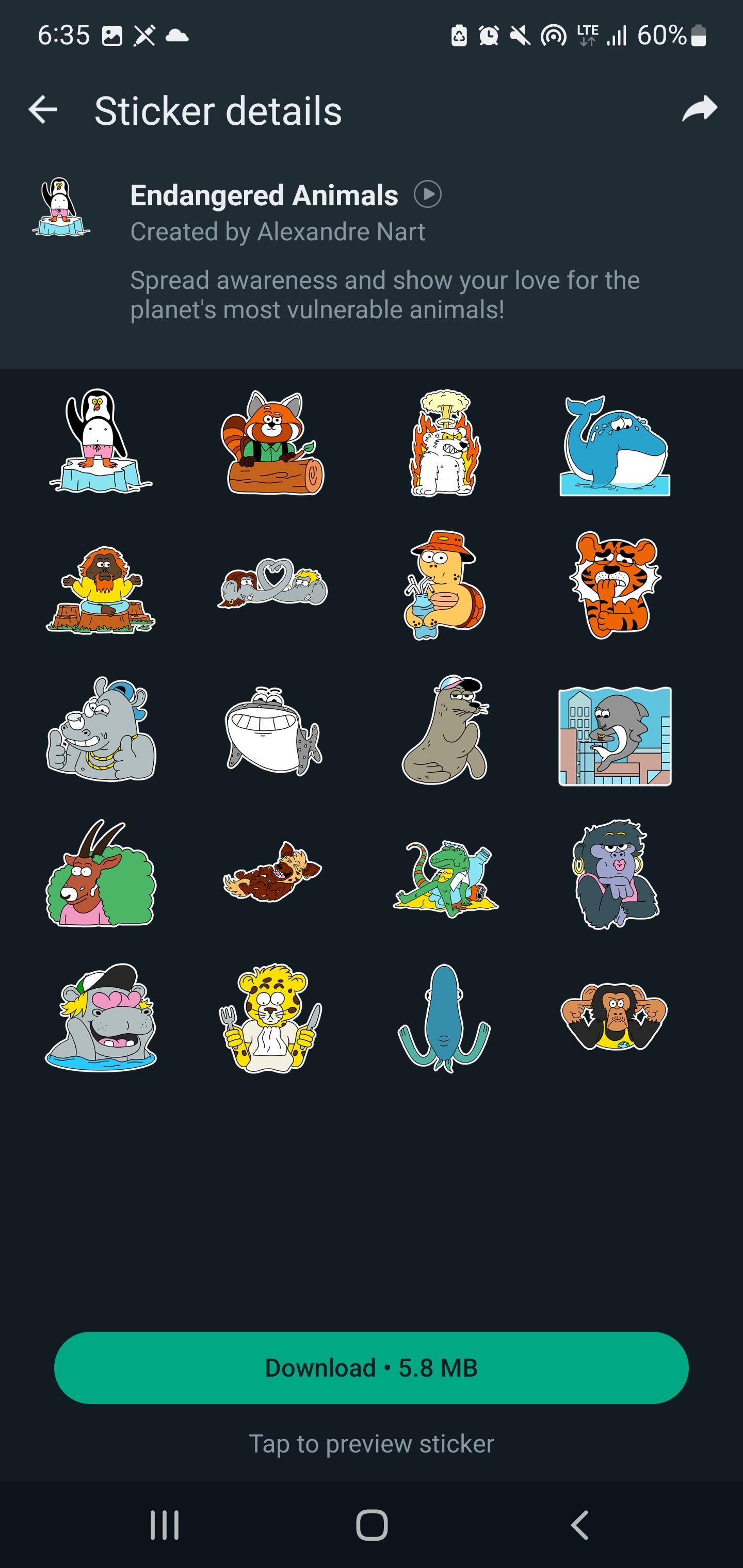Preview the thumbs-up rhino sticker
This screenshot has height=1568, width=743.
pyautogui.click(x=101, y=729)
